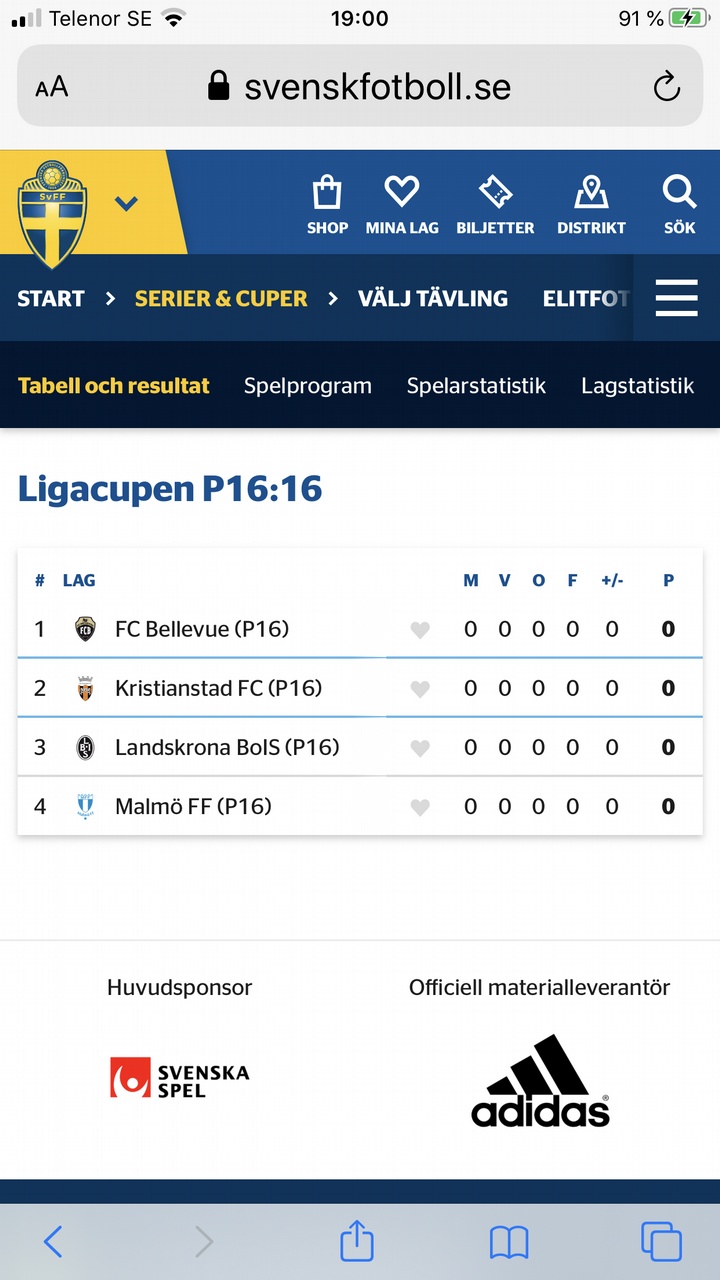The width and height of the screenshot is (720, 1280).
Task: Switch to the Spelarstatistik tab
Action: pos(476,386)
